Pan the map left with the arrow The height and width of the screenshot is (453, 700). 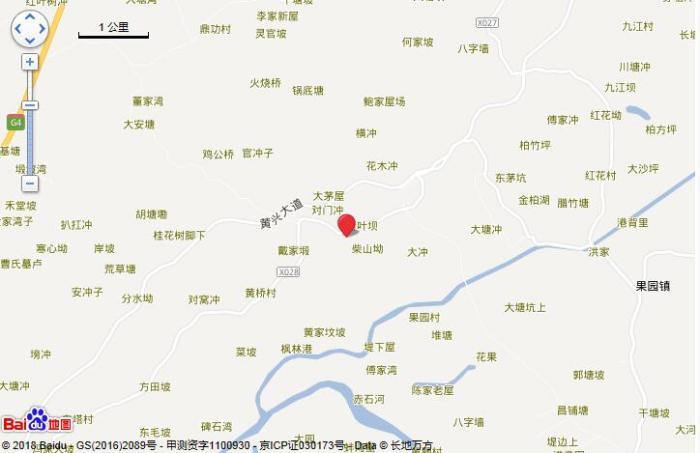17,29
